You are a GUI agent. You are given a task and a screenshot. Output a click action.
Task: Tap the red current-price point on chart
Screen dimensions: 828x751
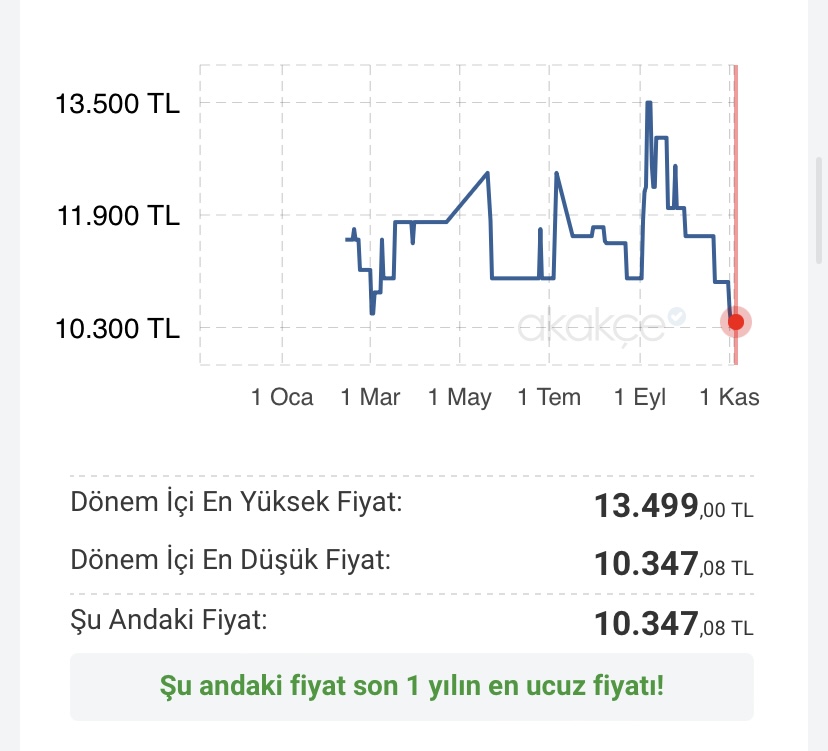[736, 322]
